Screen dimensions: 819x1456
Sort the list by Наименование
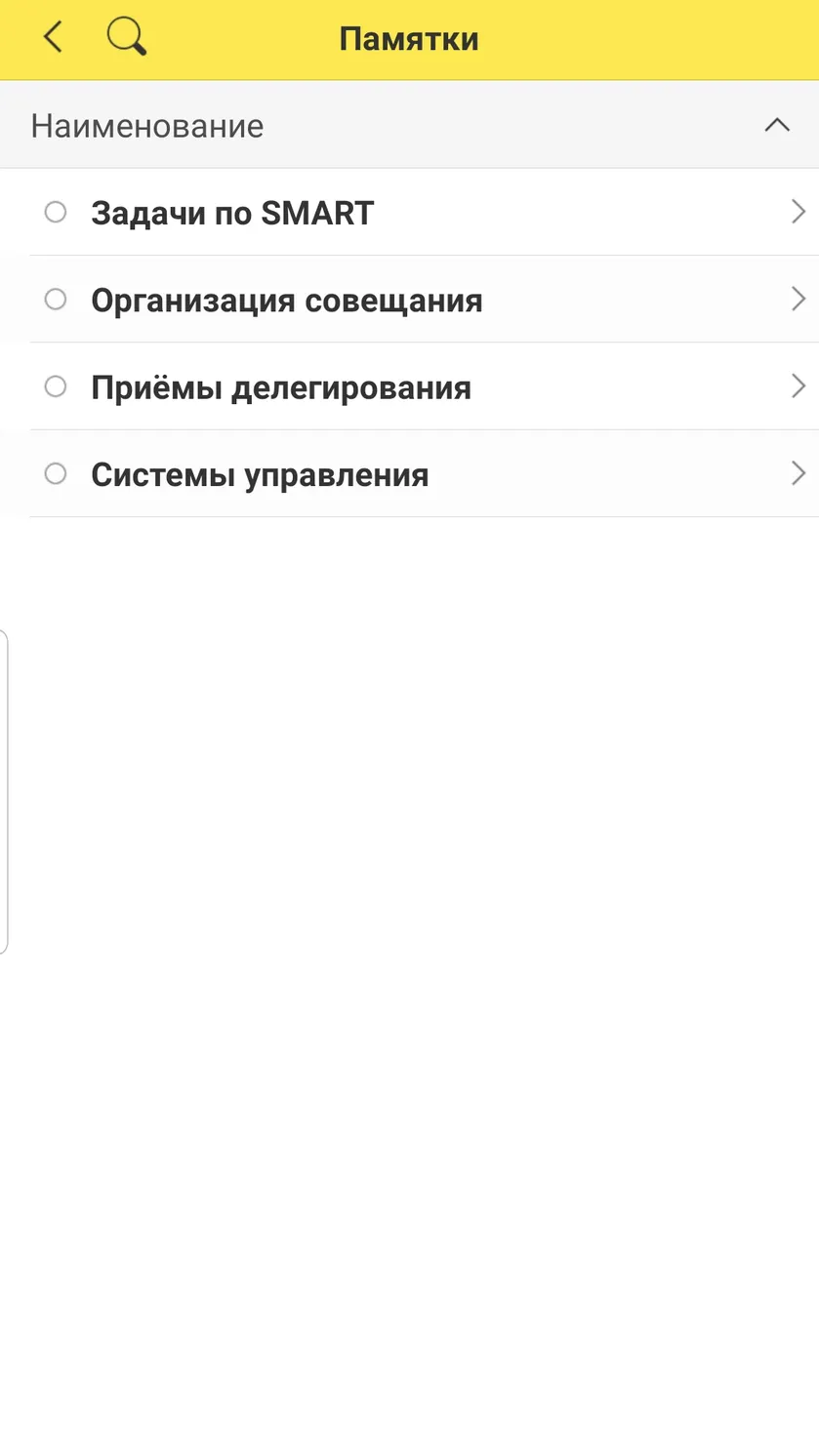pyautogui.click(x=409, y=125)
